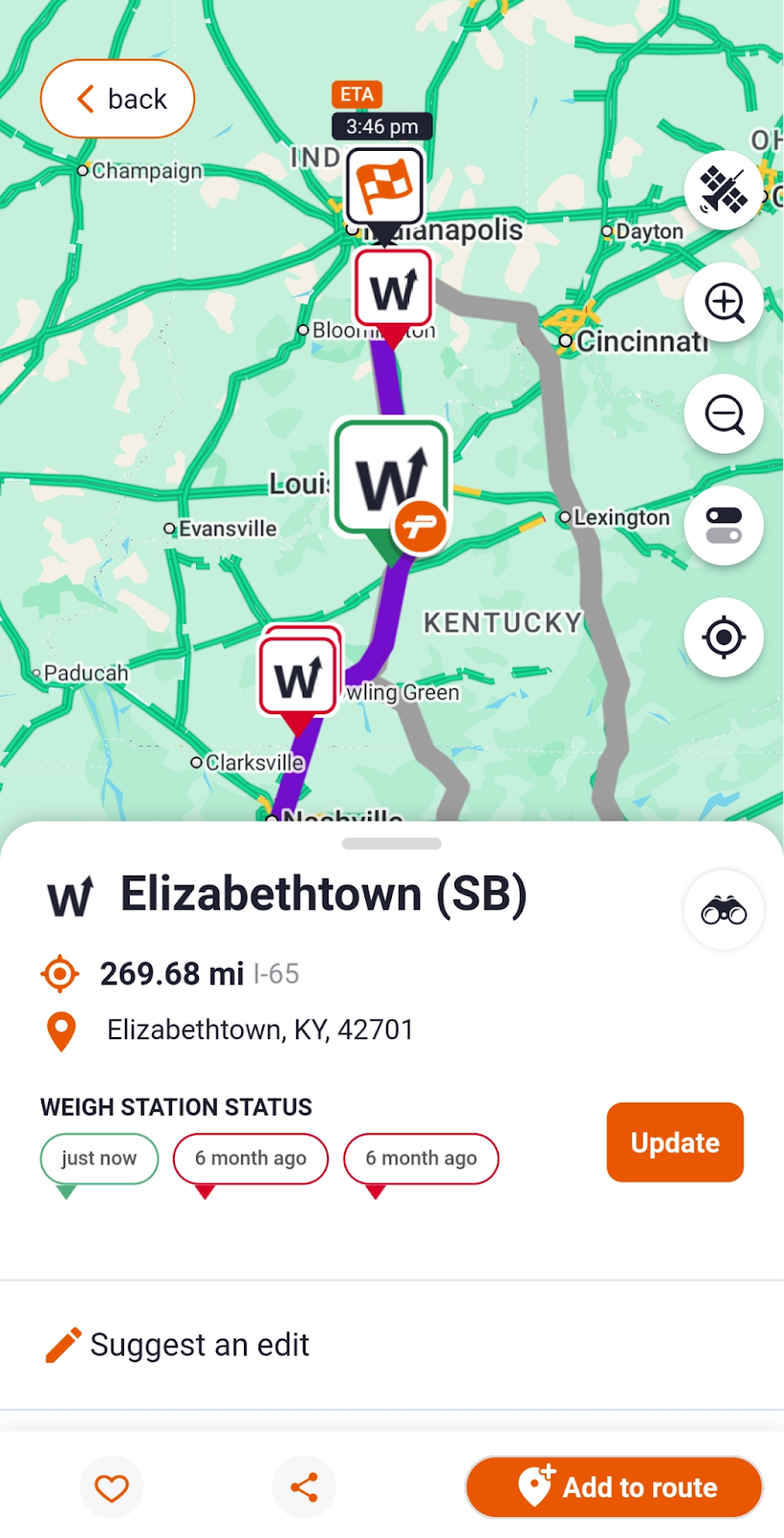Screen dimensions: 784x1538
Task: Select the 'just now' status chip
Action: click(99, 1158)
